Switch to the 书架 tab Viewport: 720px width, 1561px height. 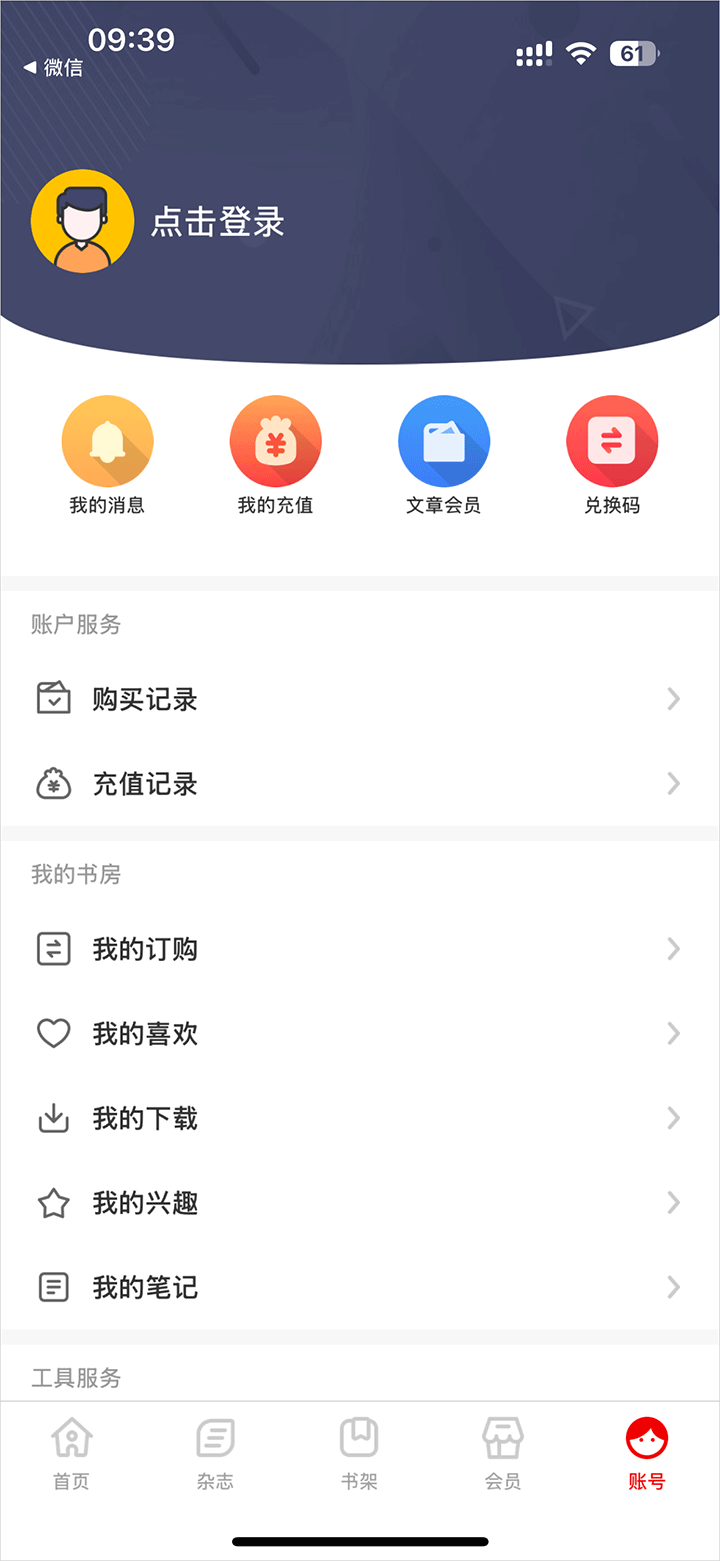pyautogui.click(x=359, y=1454)
